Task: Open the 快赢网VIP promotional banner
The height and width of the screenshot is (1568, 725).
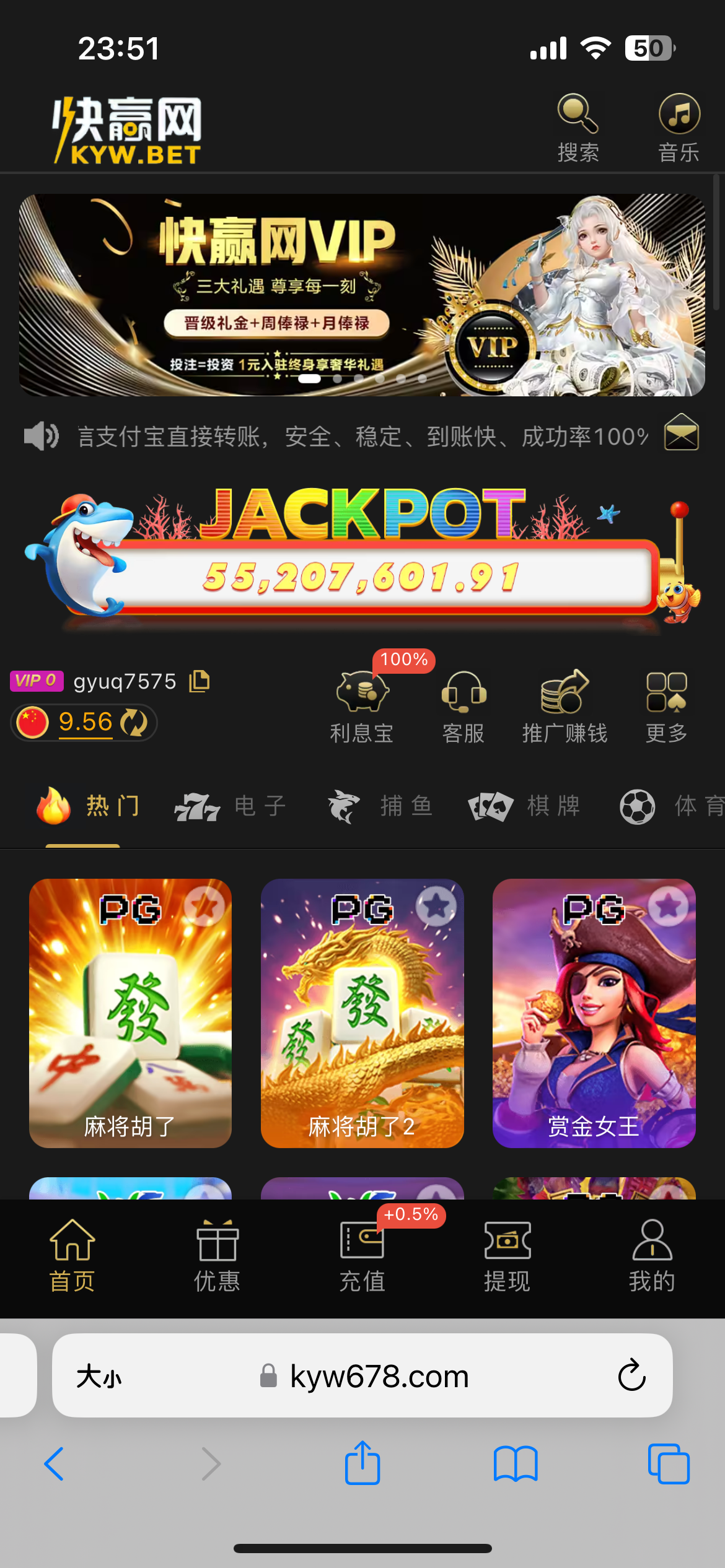Action: 362,295
